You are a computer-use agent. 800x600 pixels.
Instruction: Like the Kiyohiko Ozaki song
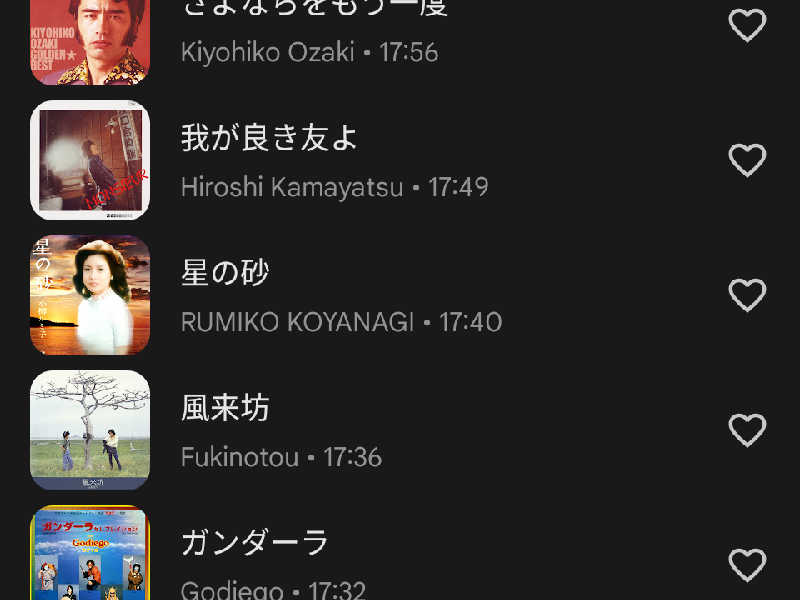(747, 25)
